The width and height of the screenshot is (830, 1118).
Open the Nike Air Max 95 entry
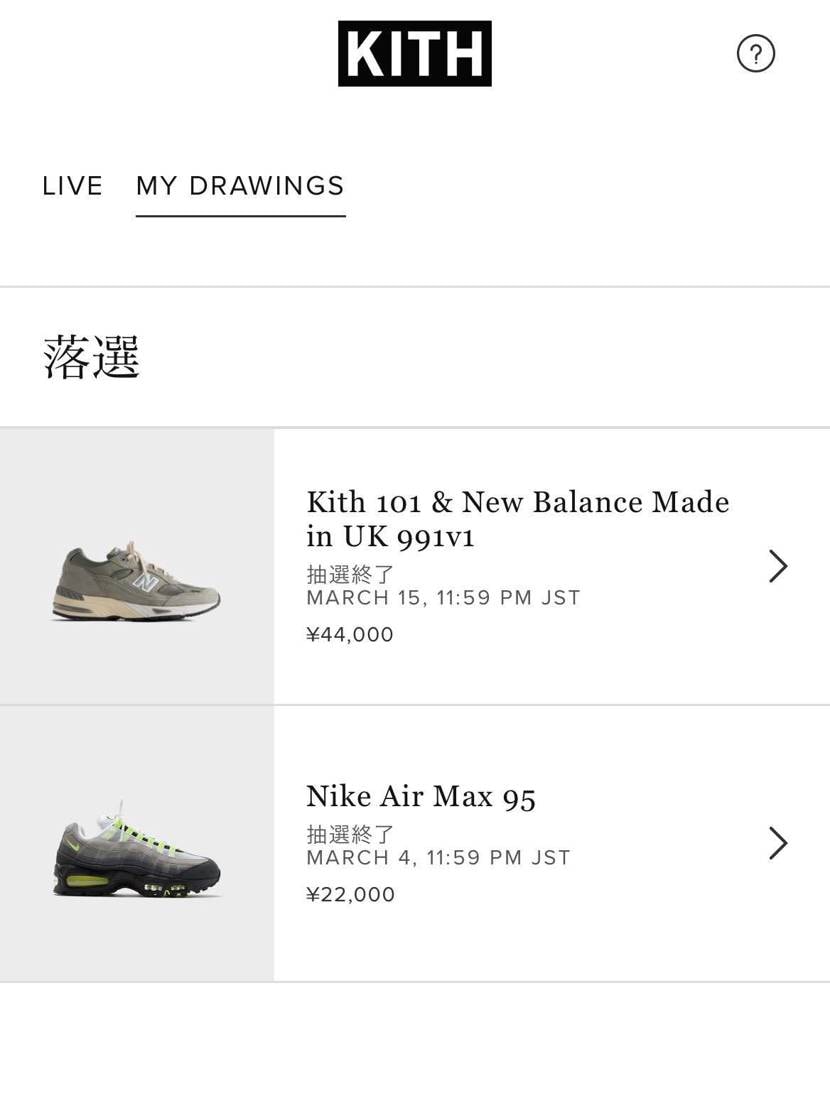(517, 843)
